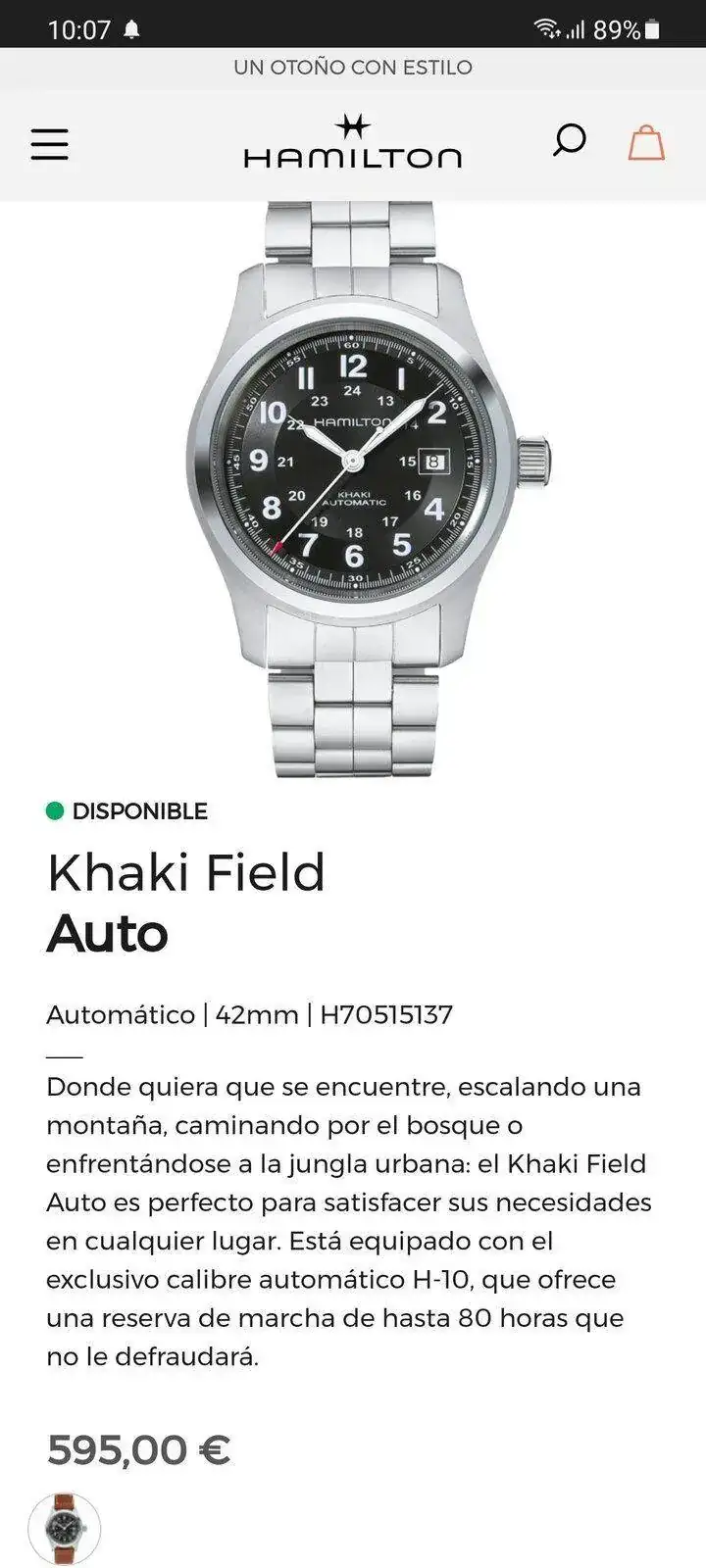
Task: Select the brown leather strap variant thumbnail
Action: coord(65,1528)
